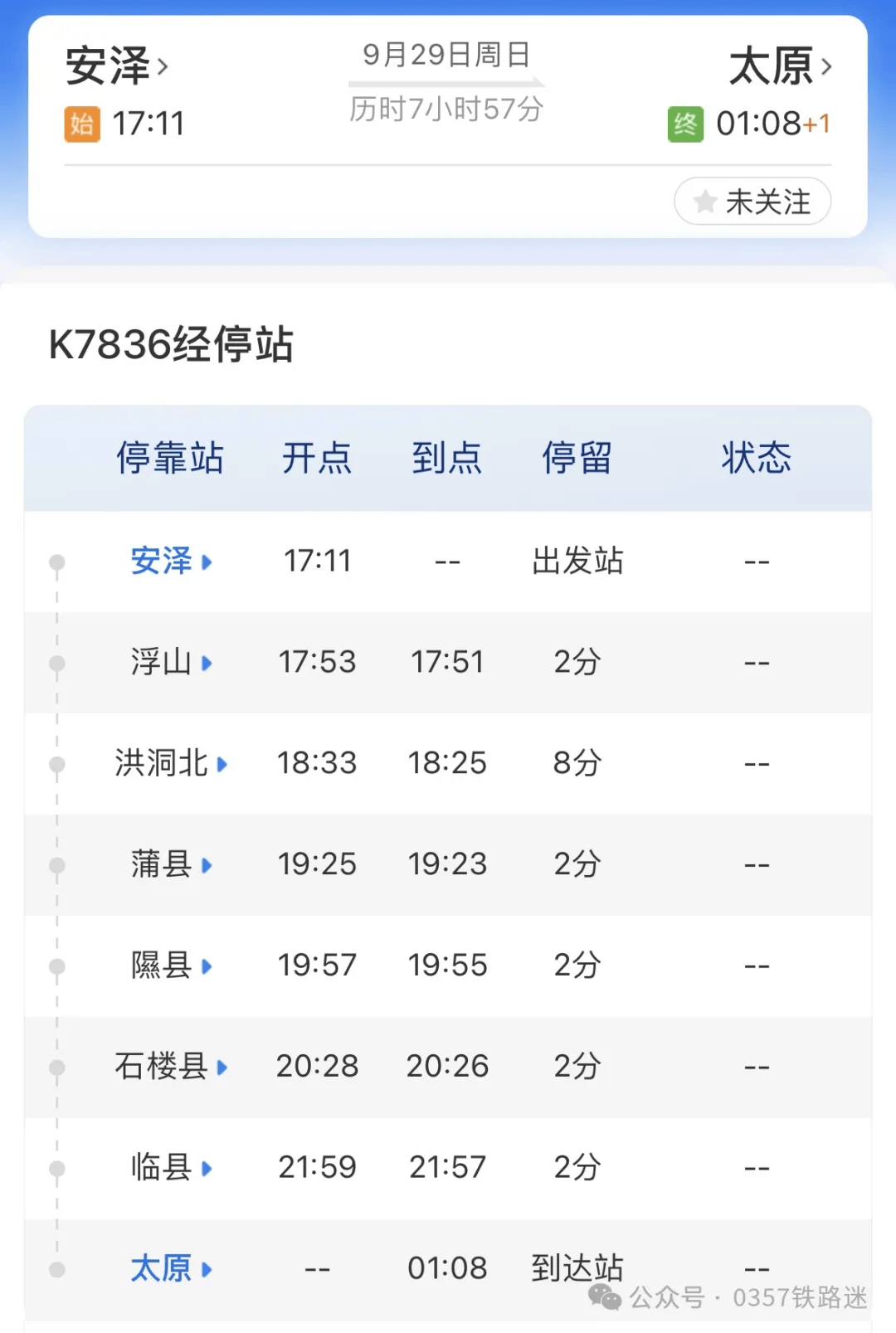Viewport: 896px width, 1333px height.
Task: Click the star icon in the follow button
Action: [x=704, y=202]
